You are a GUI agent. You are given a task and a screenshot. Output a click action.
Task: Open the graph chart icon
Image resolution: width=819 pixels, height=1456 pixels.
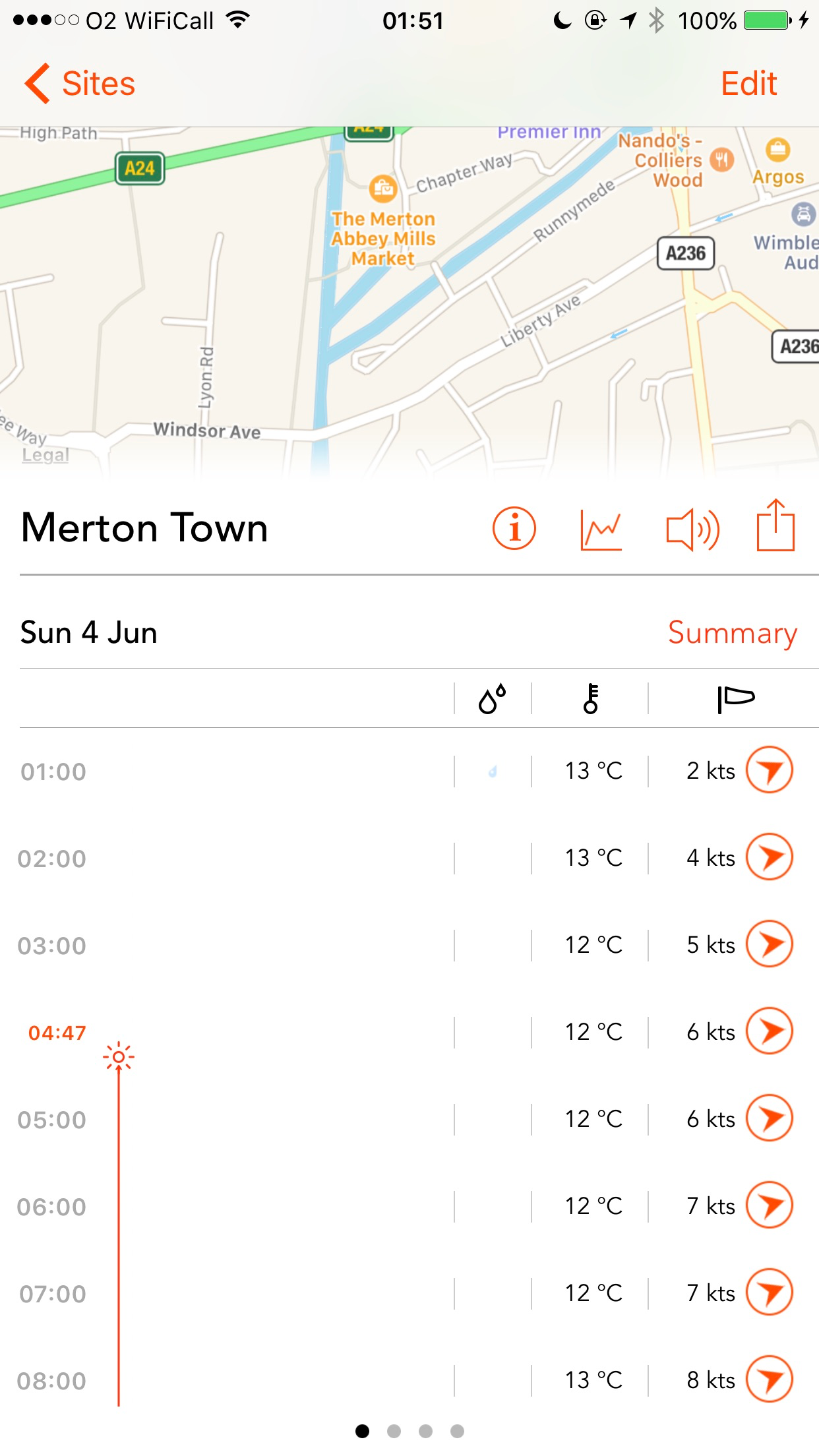601,530
